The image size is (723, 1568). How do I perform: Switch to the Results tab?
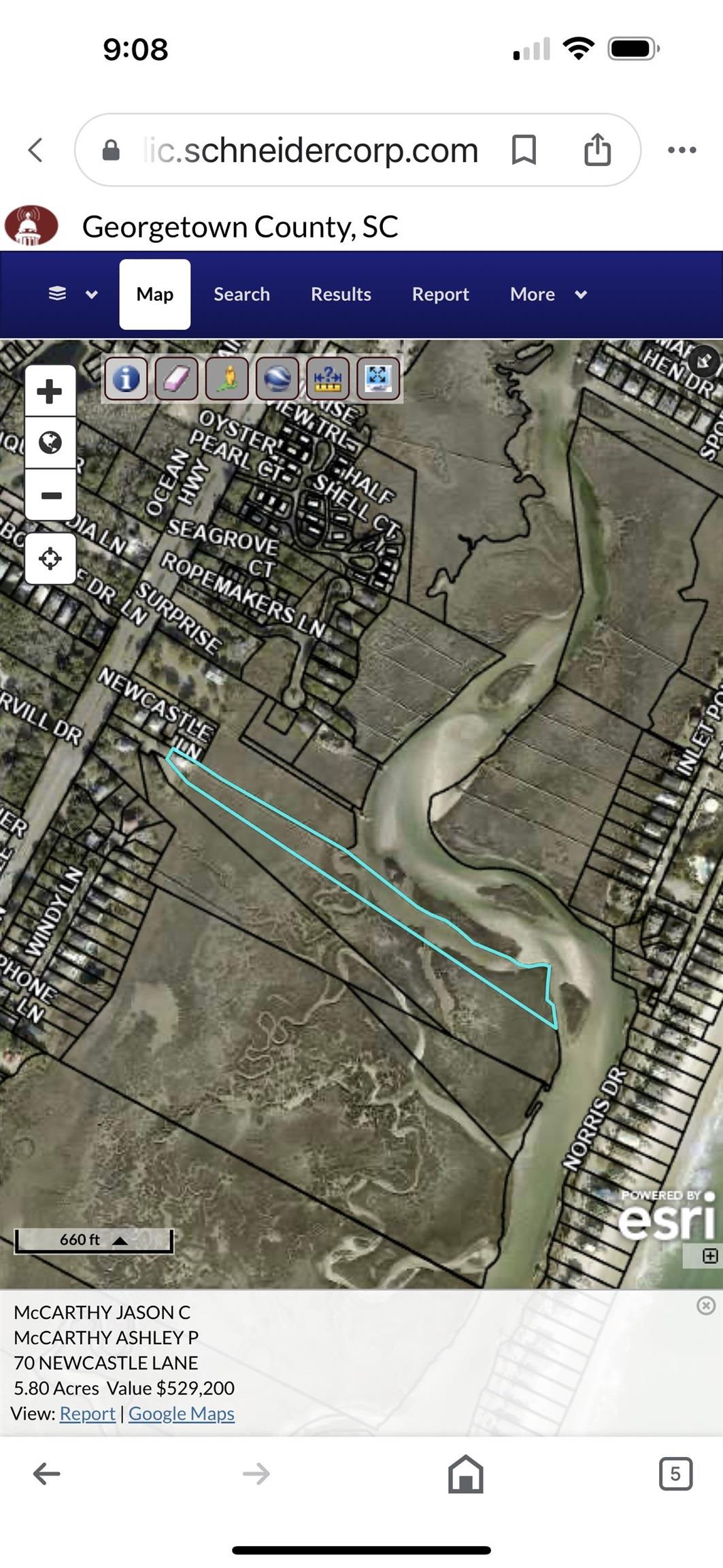tap(341, 294)
